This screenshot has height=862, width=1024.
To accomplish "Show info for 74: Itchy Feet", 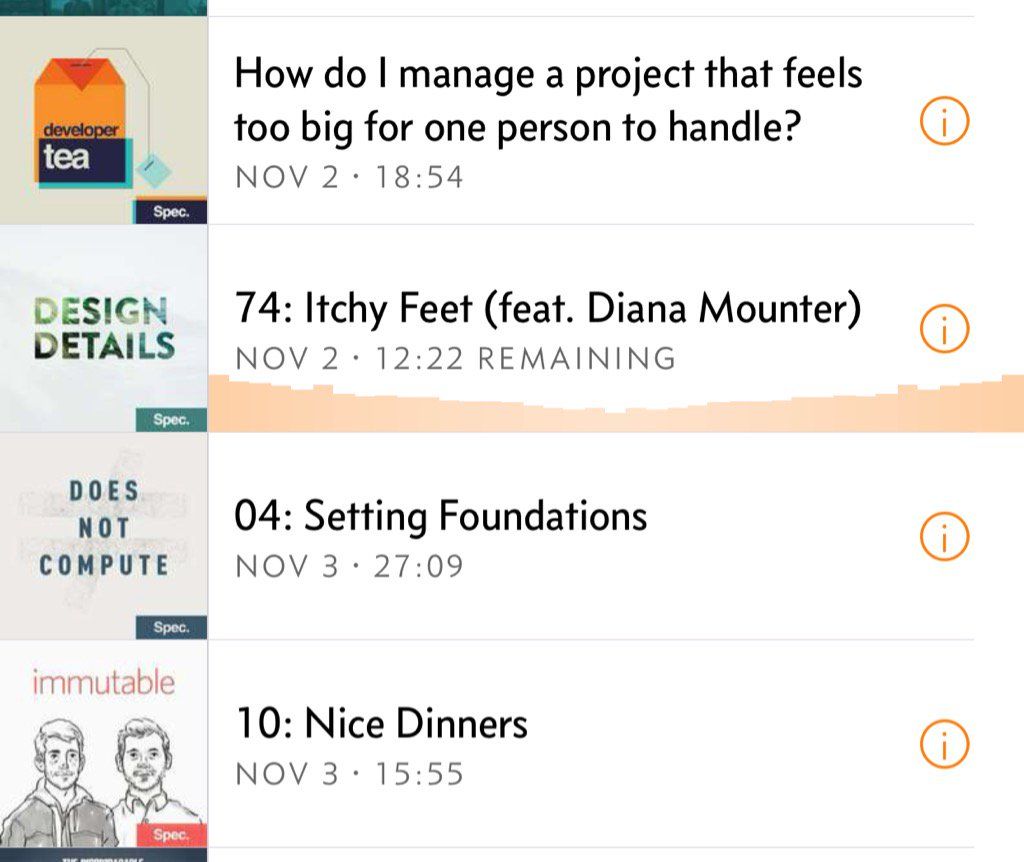I will pos(944,329).
